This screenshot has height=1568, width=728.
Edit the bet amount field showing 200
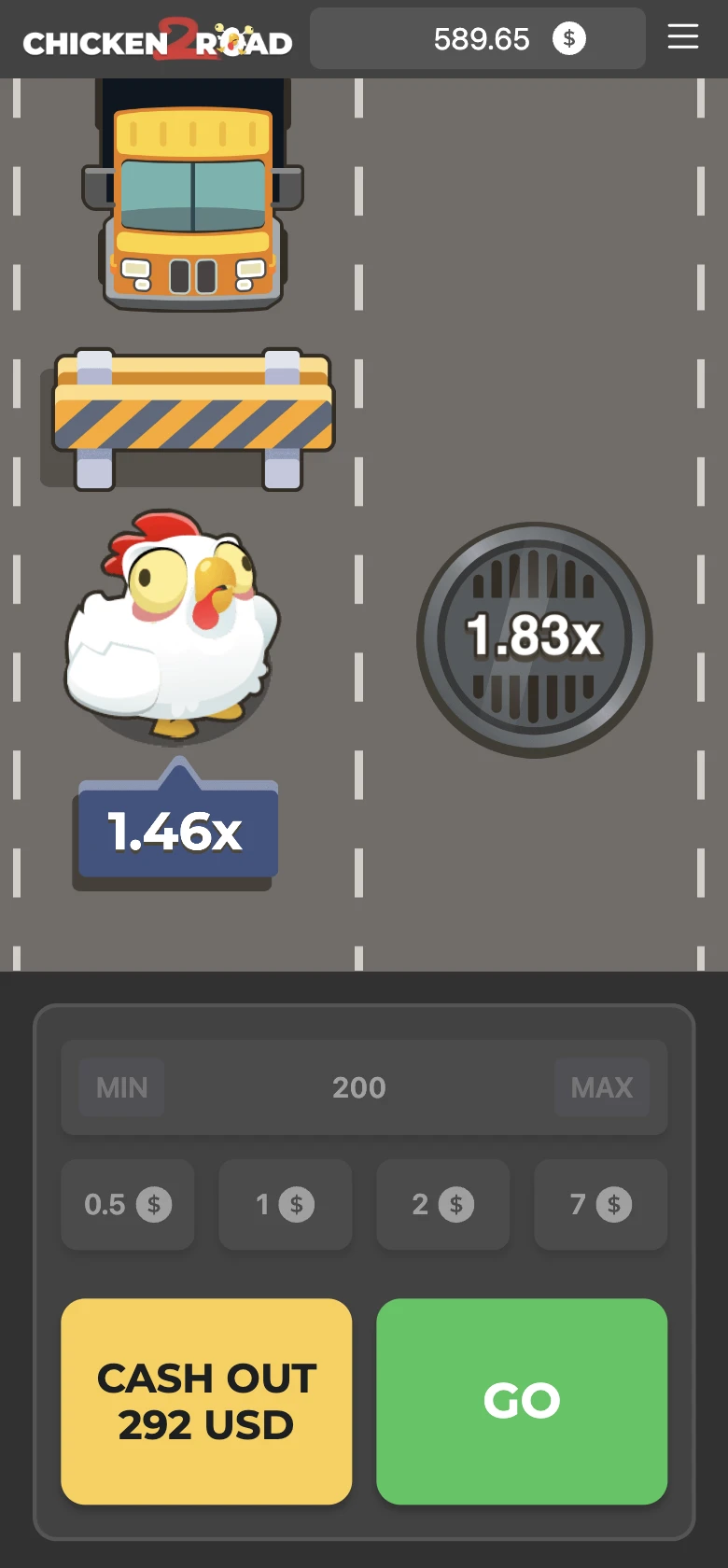tap(359, 1087)
